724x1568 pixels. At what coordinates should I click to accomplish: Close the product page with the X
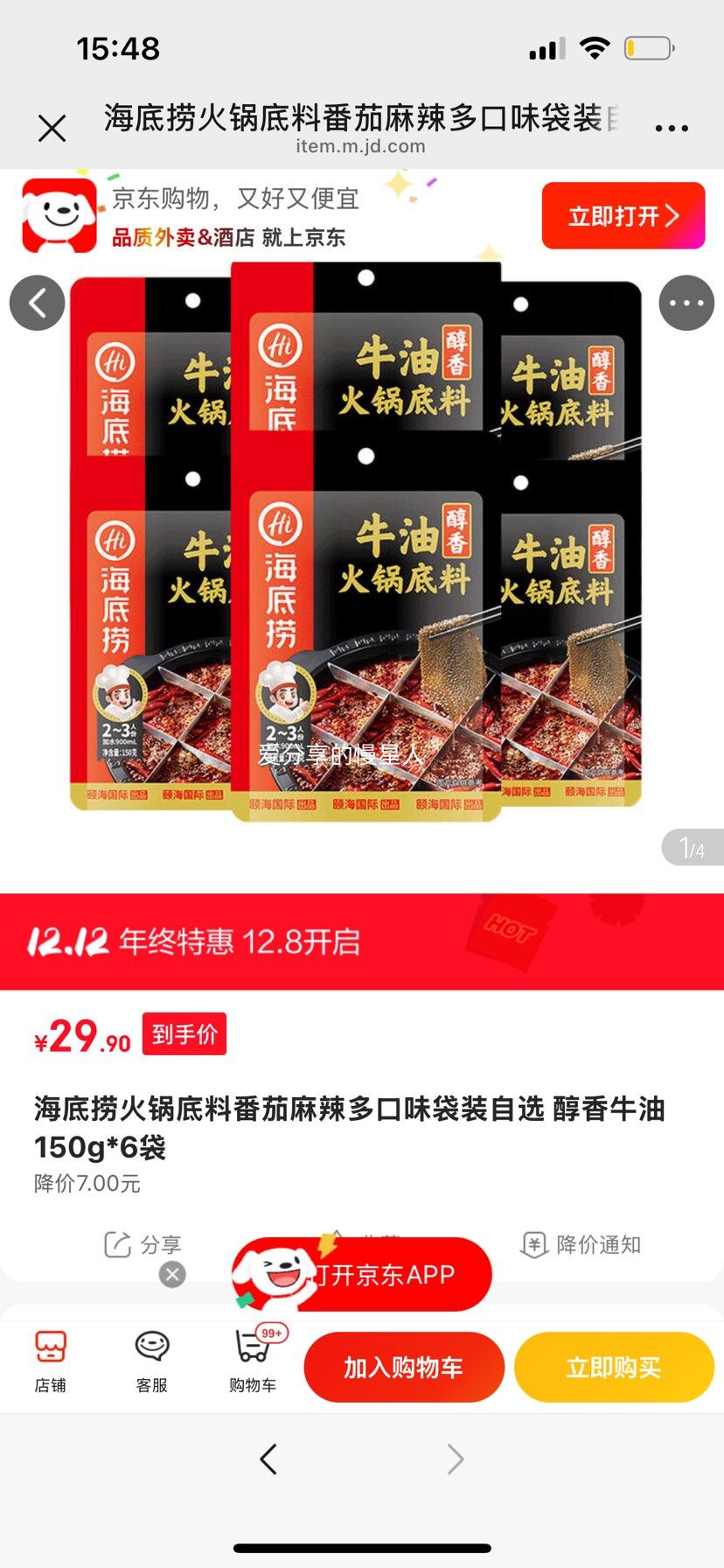(52, 127)
